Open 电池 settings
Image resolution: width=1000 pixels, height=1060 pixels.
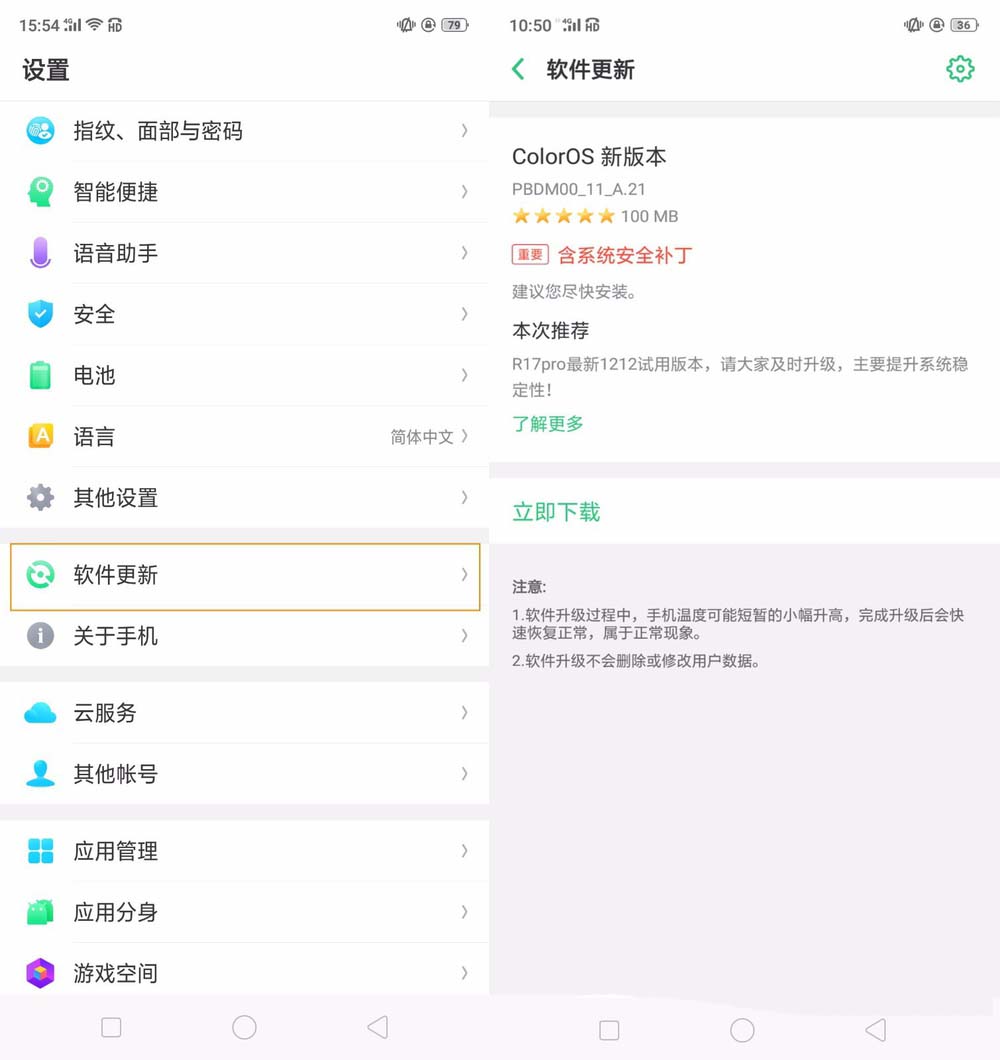(x=245, y=375)
